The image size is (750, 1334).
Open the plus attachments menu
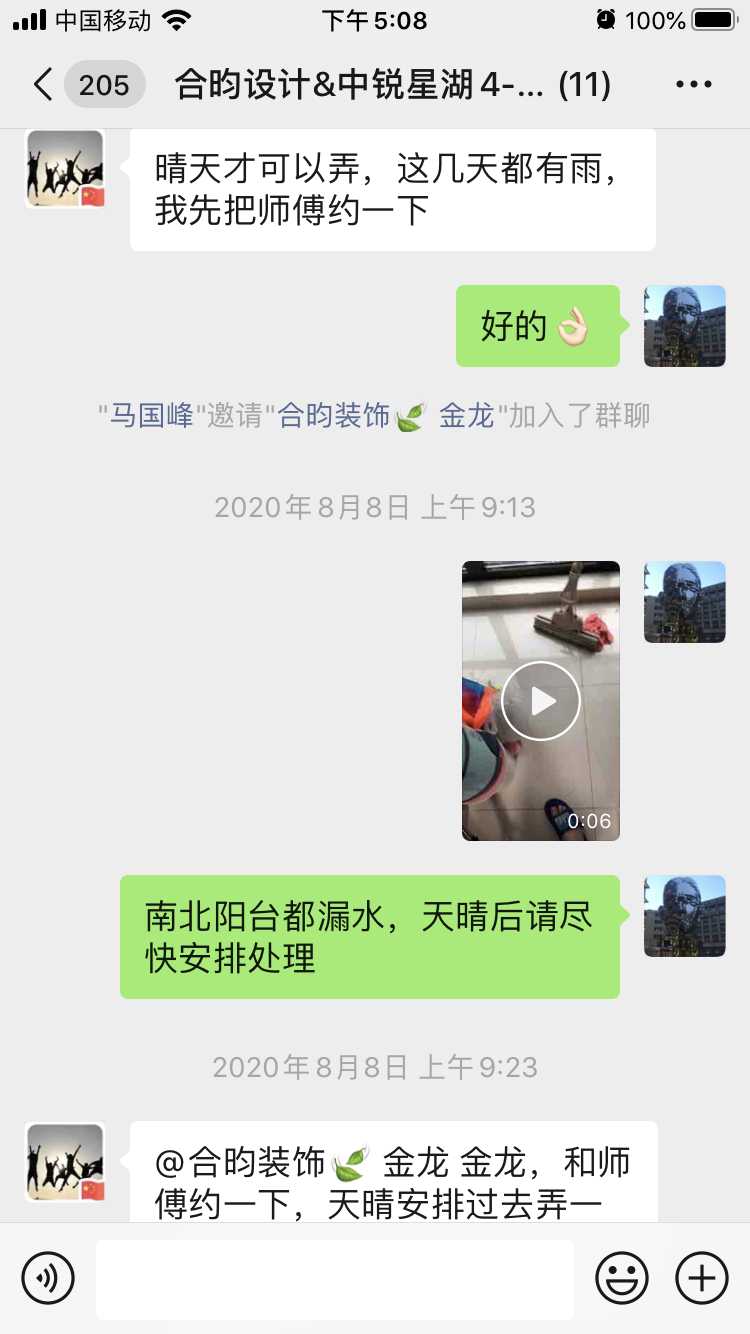[702, 1278]
